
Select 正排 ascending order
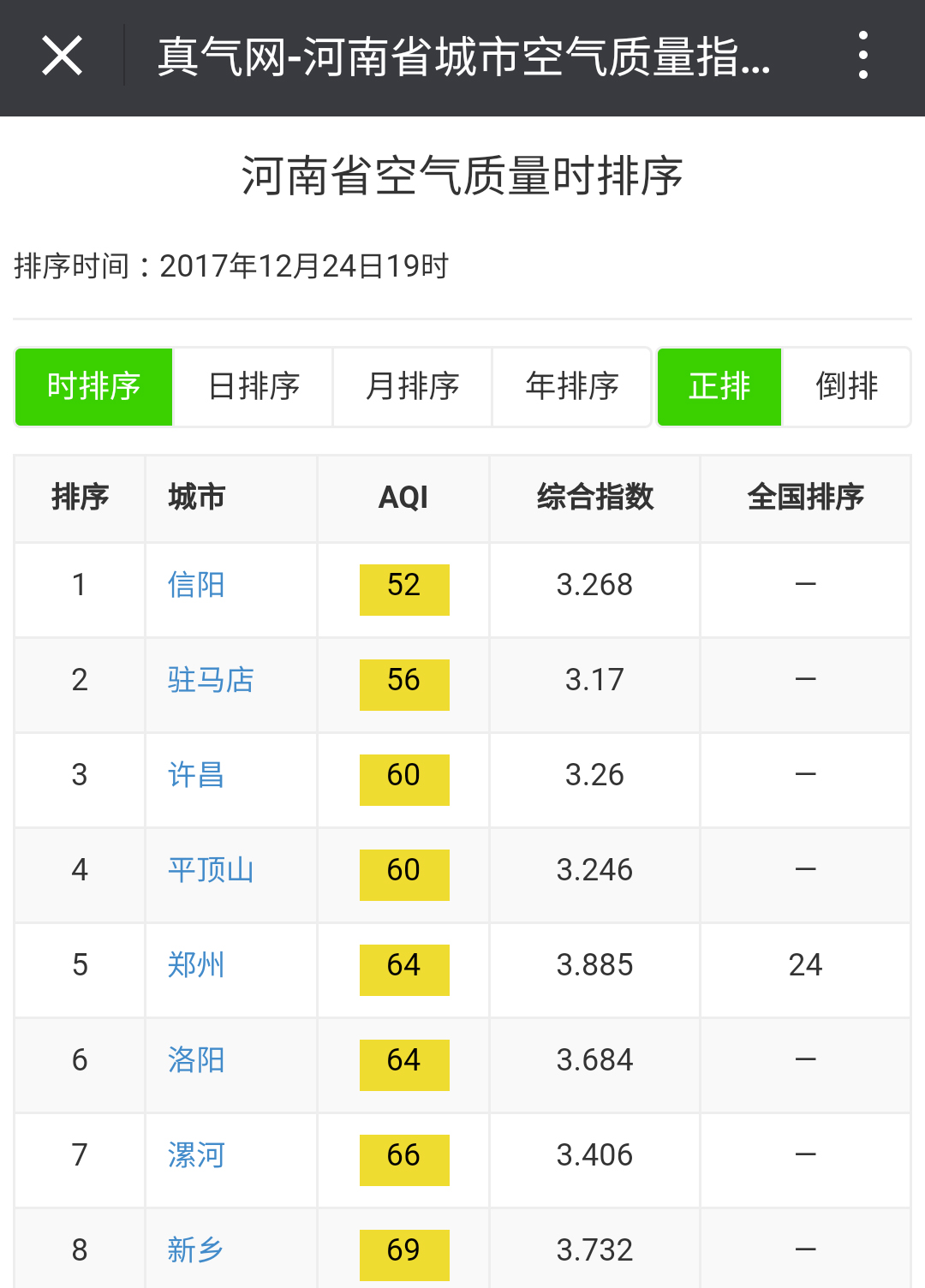coord(719,386)
